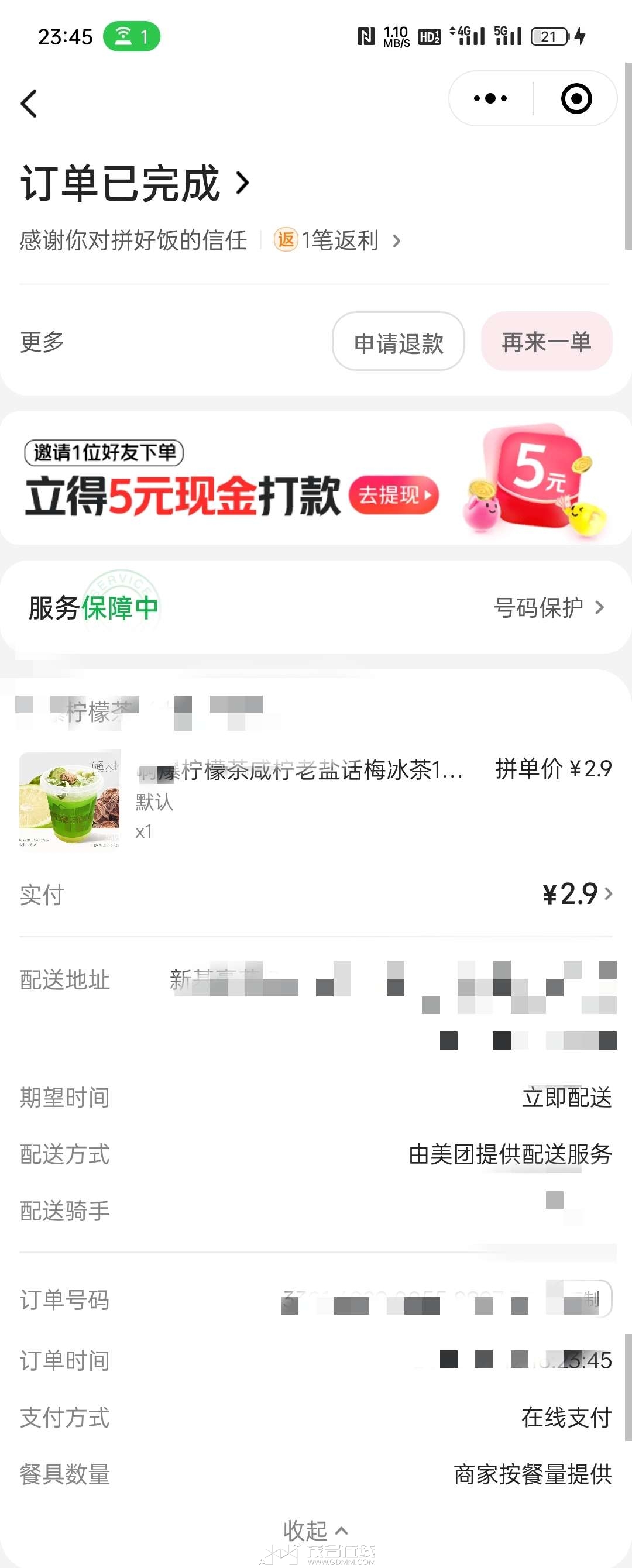632x1568 pixels.
Task: Open the mini program three-dot menu
Action: point(490,99)
